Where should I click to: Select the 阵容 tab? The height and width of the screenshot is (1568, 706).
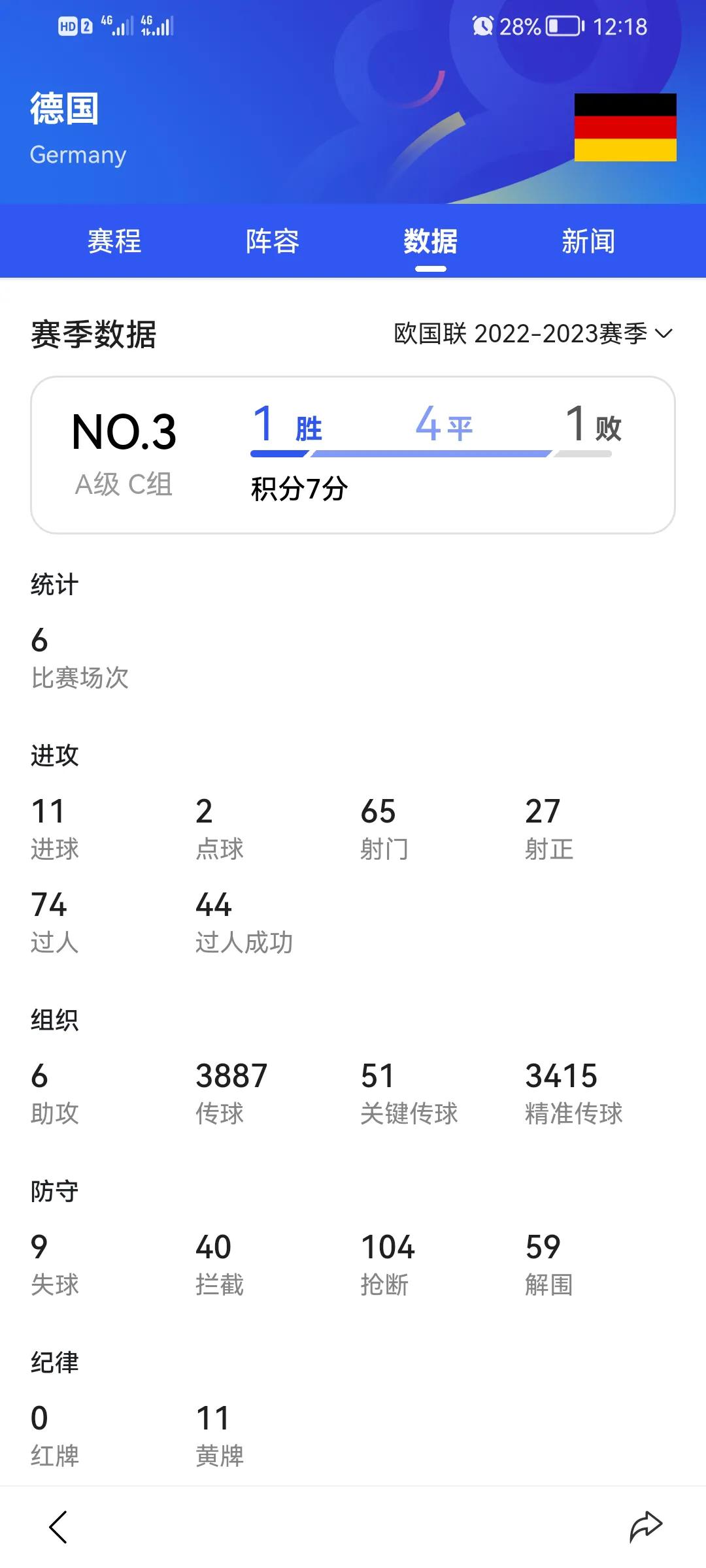[273, 242]
